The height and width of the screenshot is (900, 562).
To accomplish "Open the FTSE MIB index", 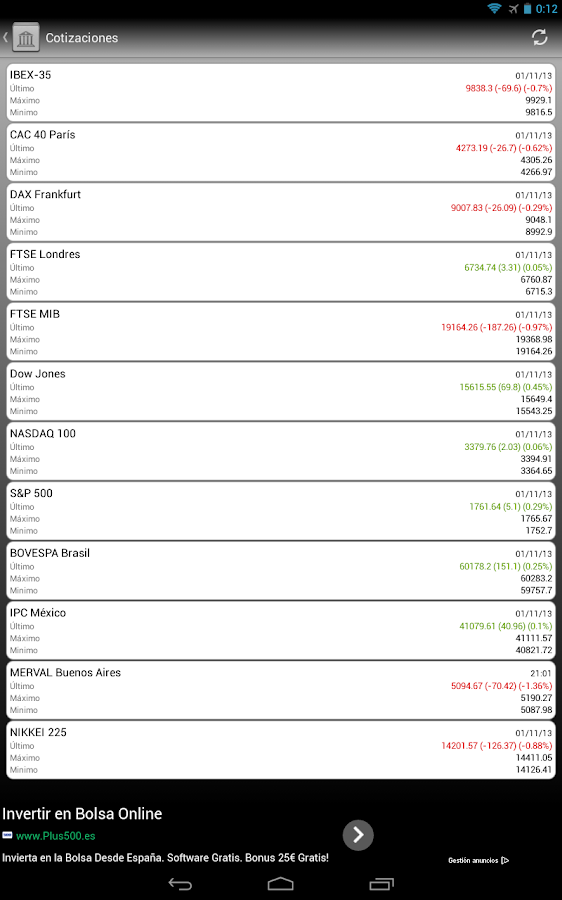I will [281, 331].
